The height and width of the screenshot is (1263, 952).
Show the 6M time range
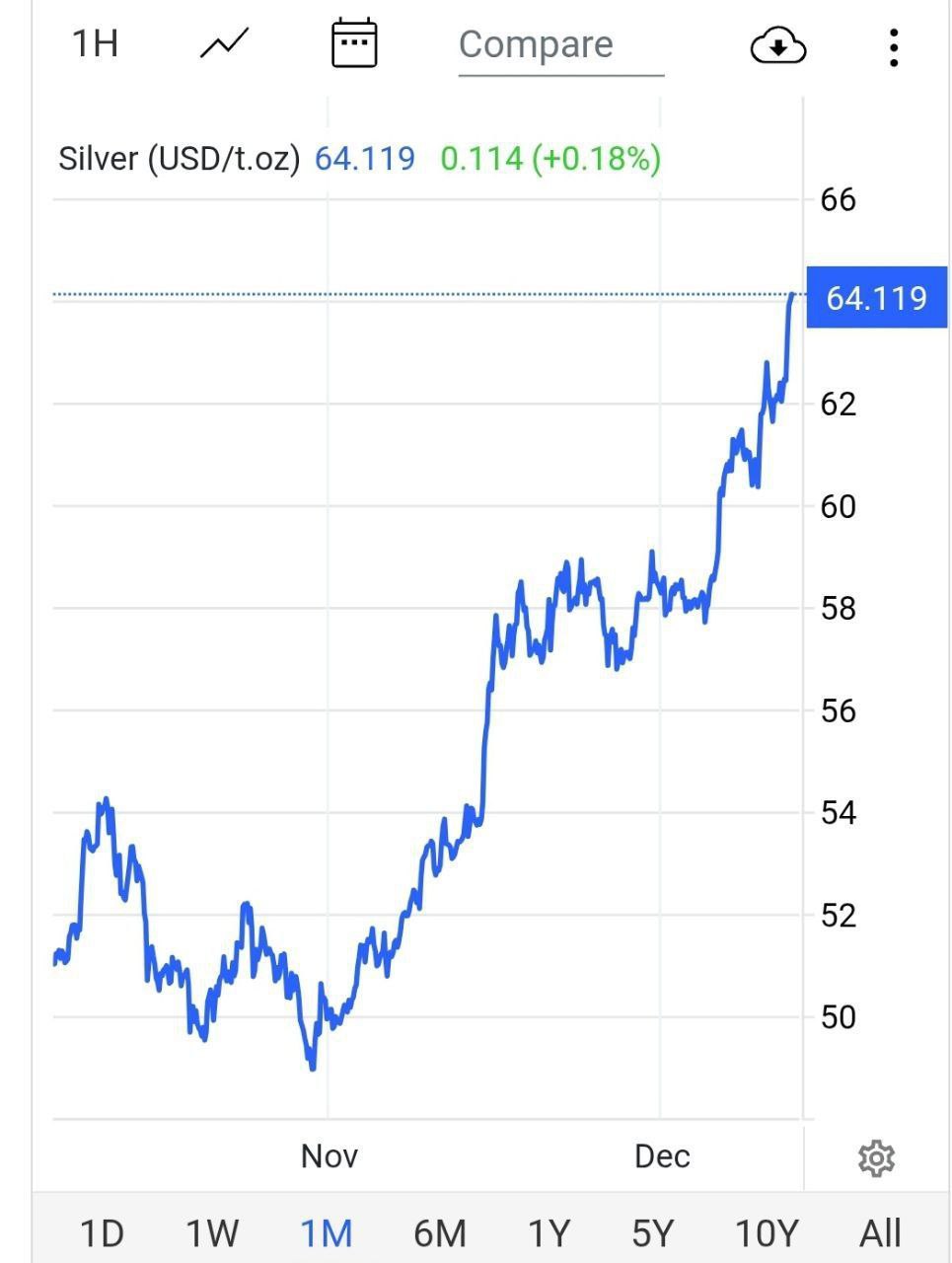(x=439, y=1233)
